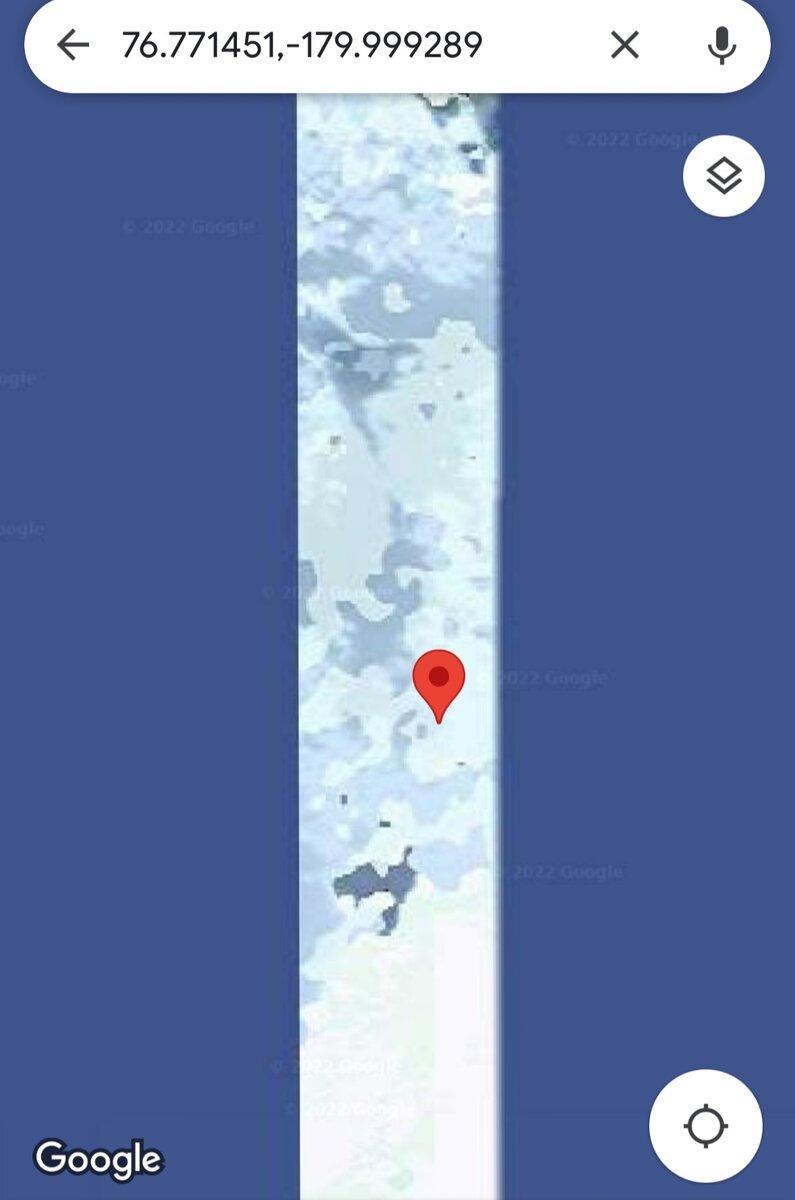Start voice search with the microphone
The width and height of the screenshot is (795, 1200).
(x=722, y=44)
